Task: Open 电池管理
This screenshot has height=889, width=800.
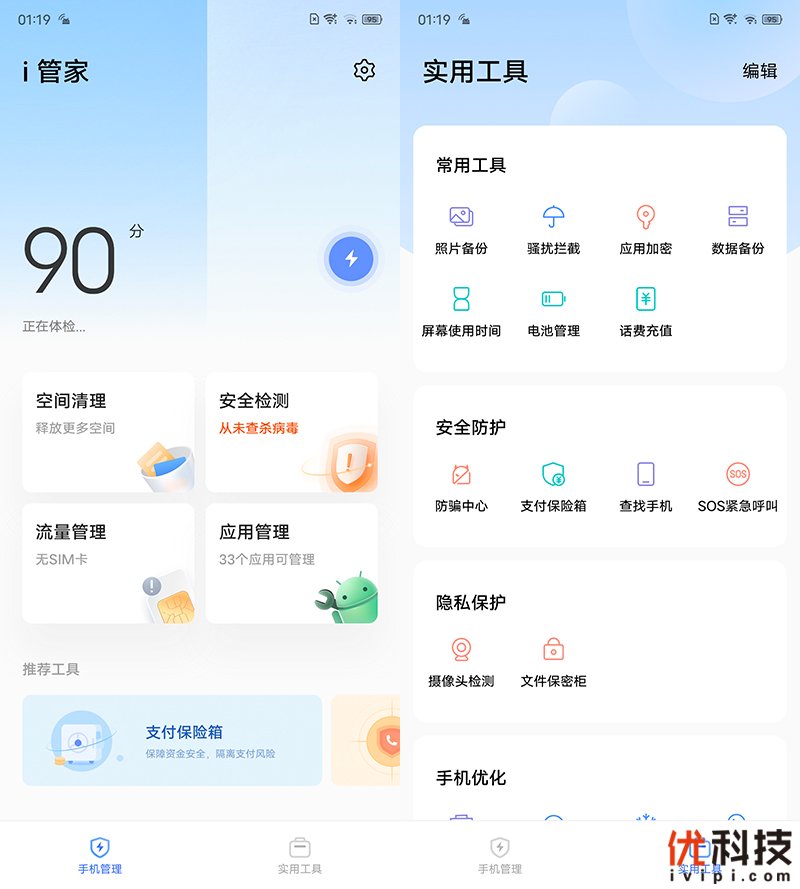Action: [x=553, y=311]
